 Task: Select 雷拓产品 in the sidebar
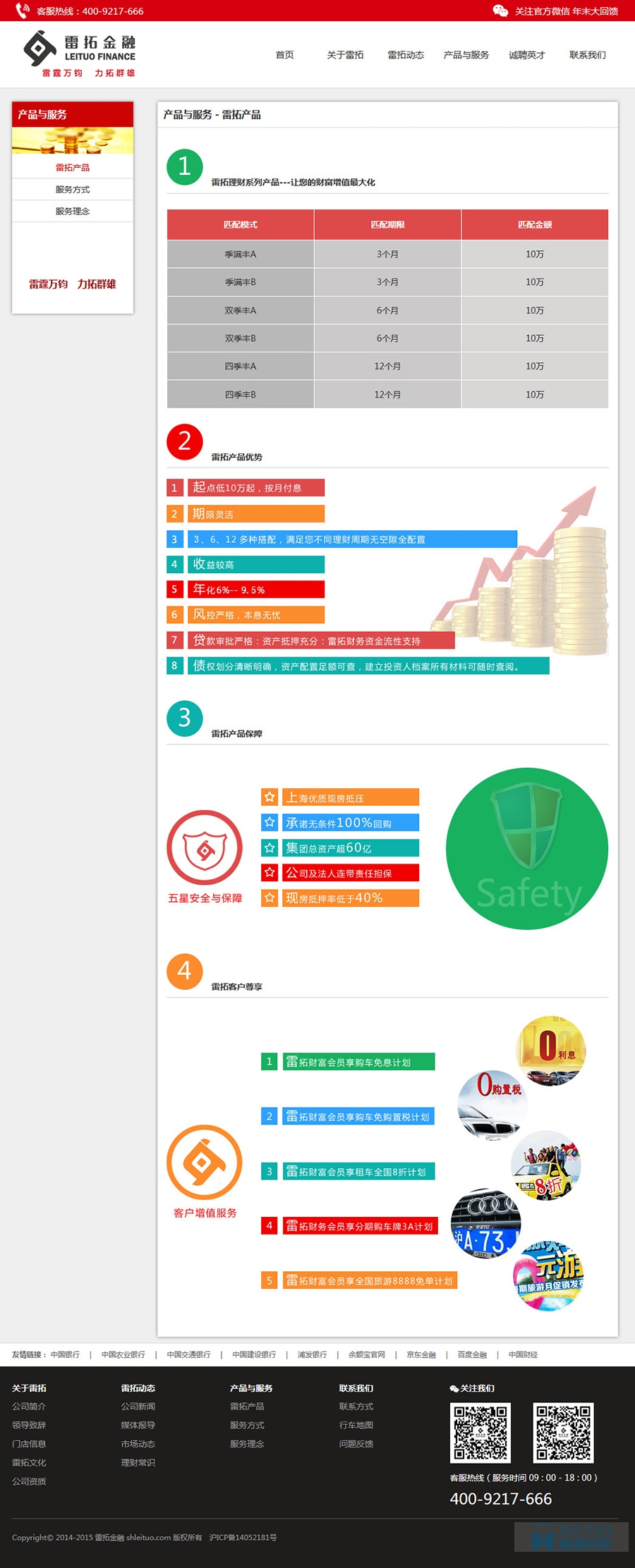point(73,168)
